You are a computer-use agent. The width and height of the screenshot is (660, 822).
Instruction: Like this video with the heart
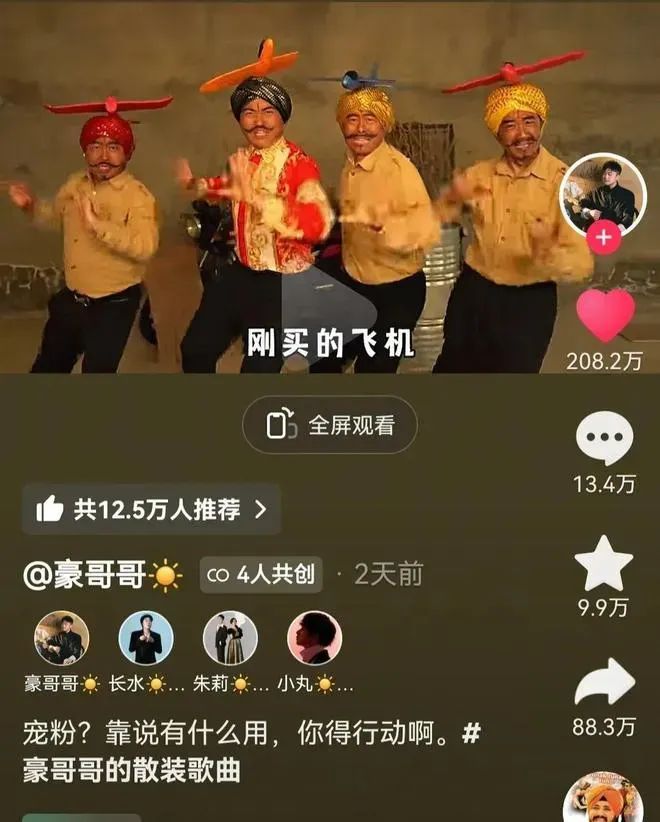(x=604, y=315)
